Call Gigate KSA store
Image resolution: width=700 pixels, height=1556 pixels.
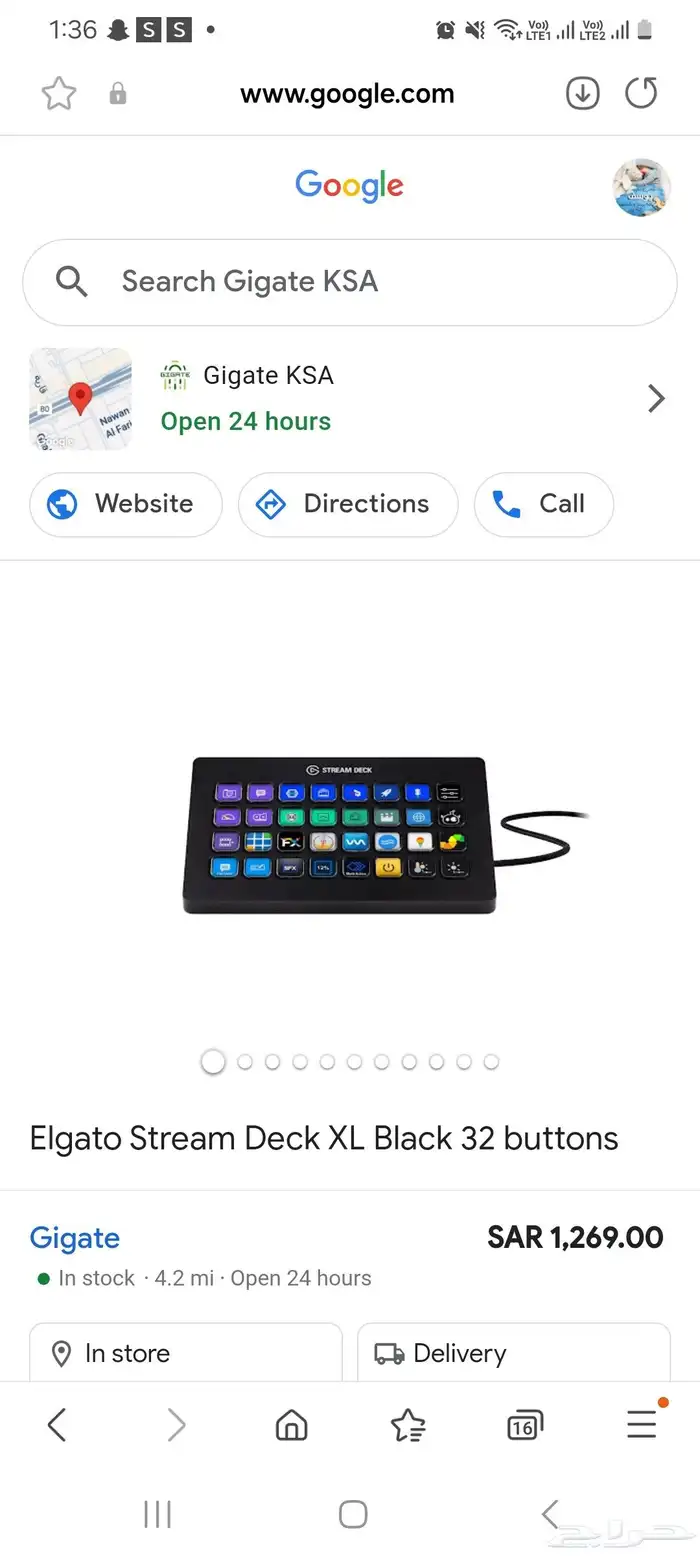pos(543,504)
